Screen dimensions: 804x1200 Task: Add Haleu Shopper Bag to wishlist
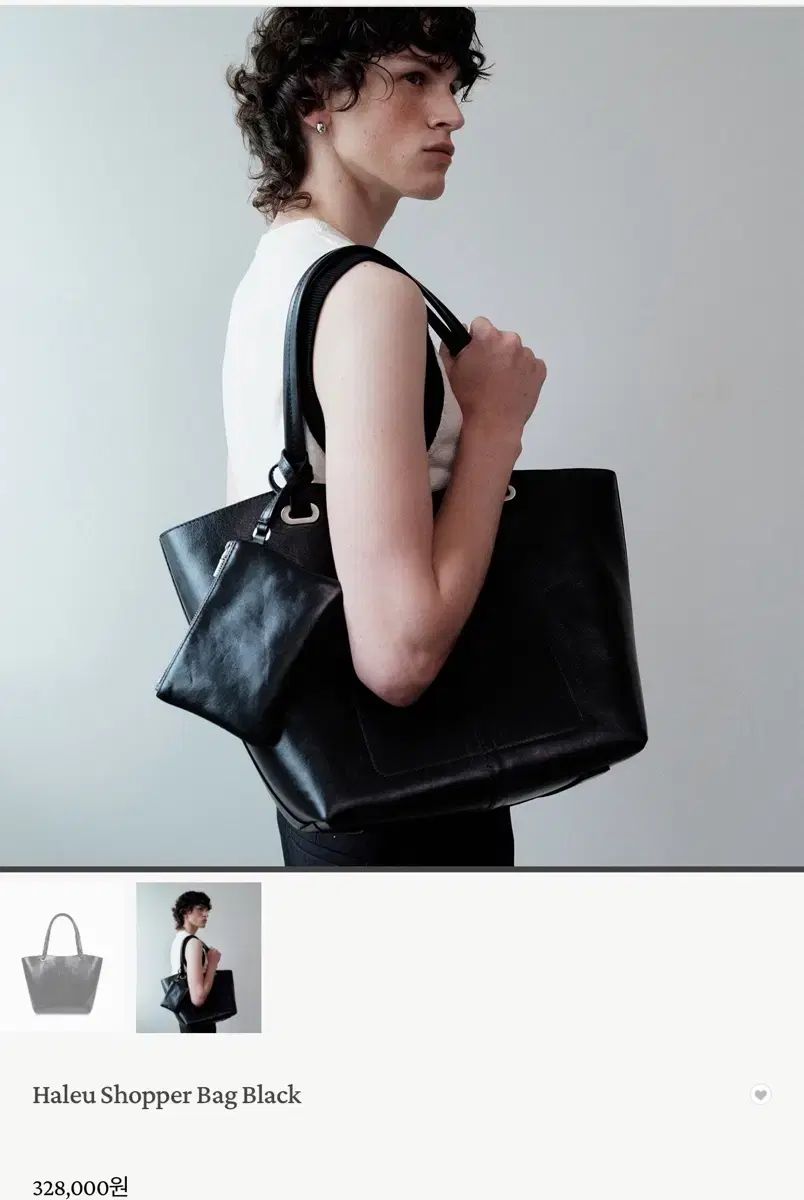pos(760,1095)
